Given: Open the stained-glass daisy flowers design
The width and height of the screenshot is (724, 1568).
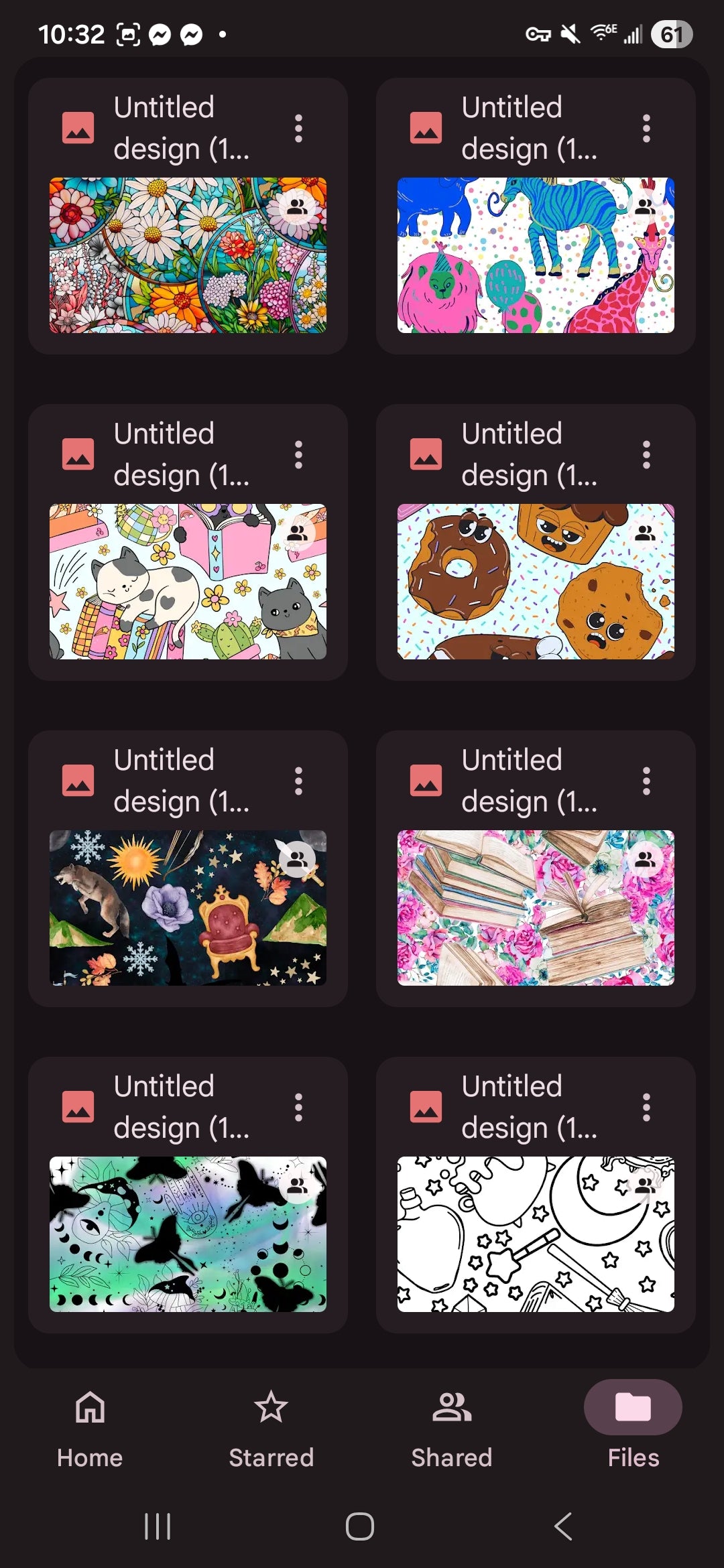Looking at the screenshot, I should pyautogui.click(x=188, y=255).
